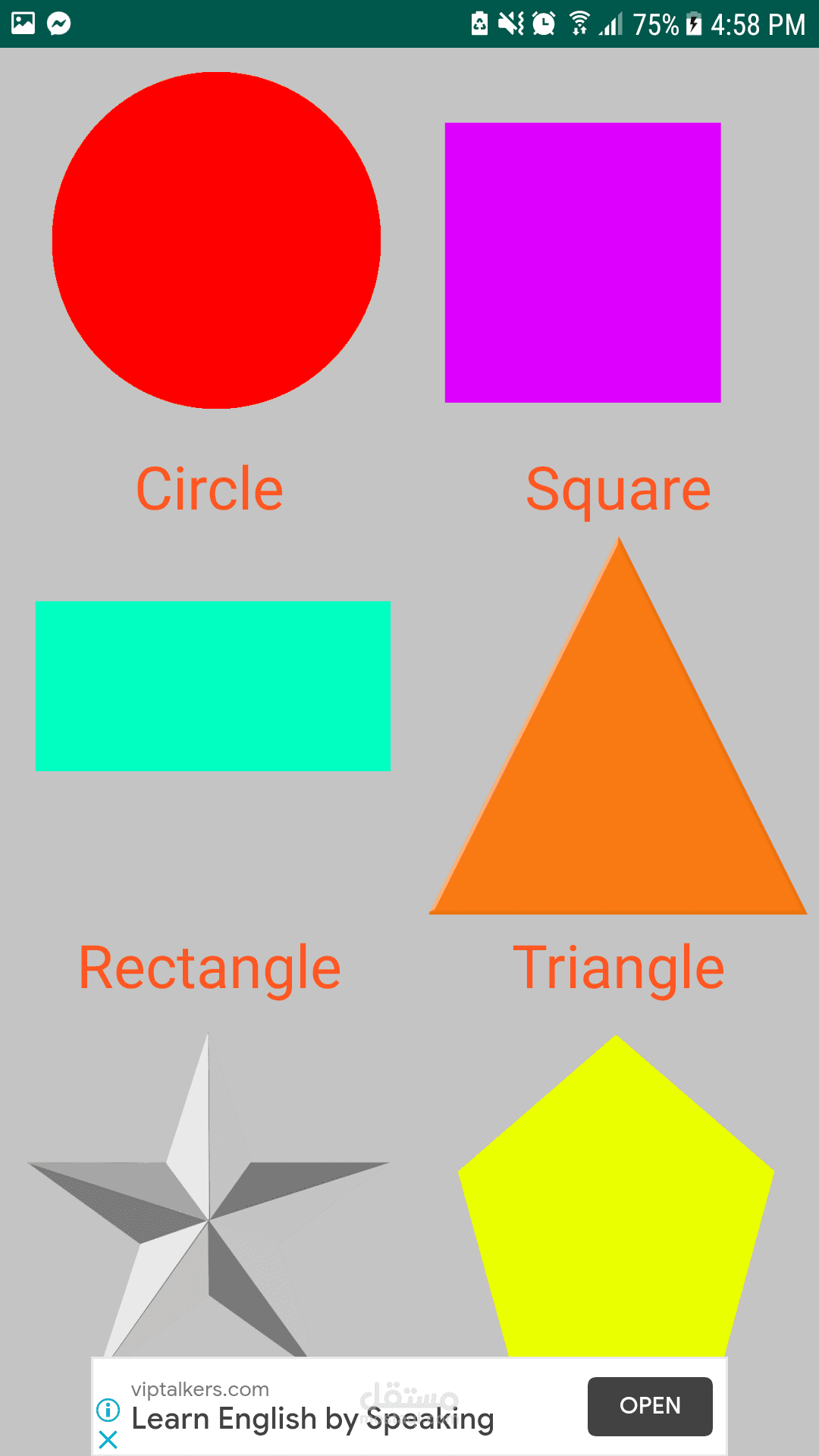View ad info icon
Image resolution: width=819 pixels, height=1456 pixels.
pyautogui.click(x=108, y=1410)
